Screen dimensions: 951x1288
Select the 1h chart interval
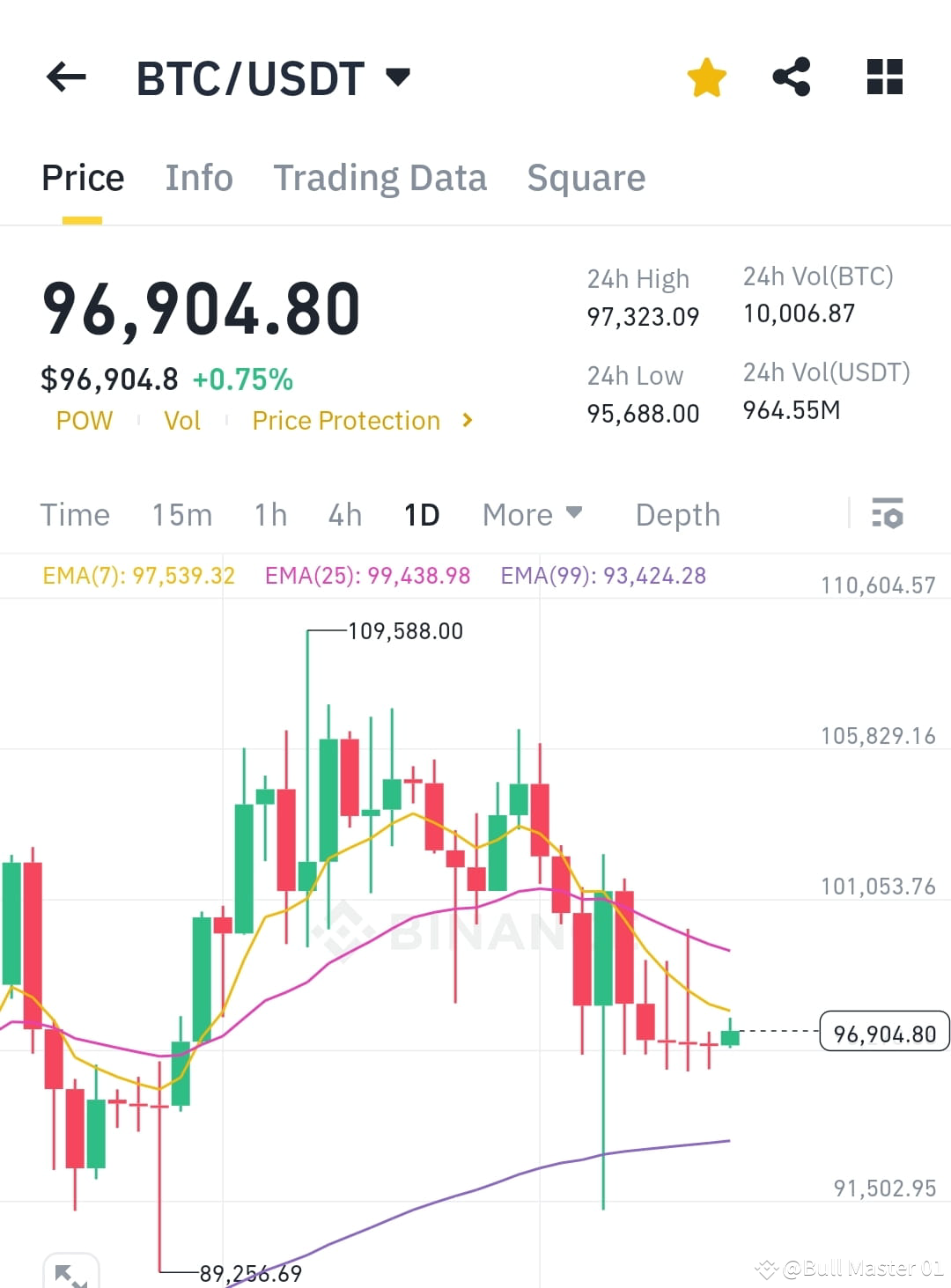tap(269, 514)
